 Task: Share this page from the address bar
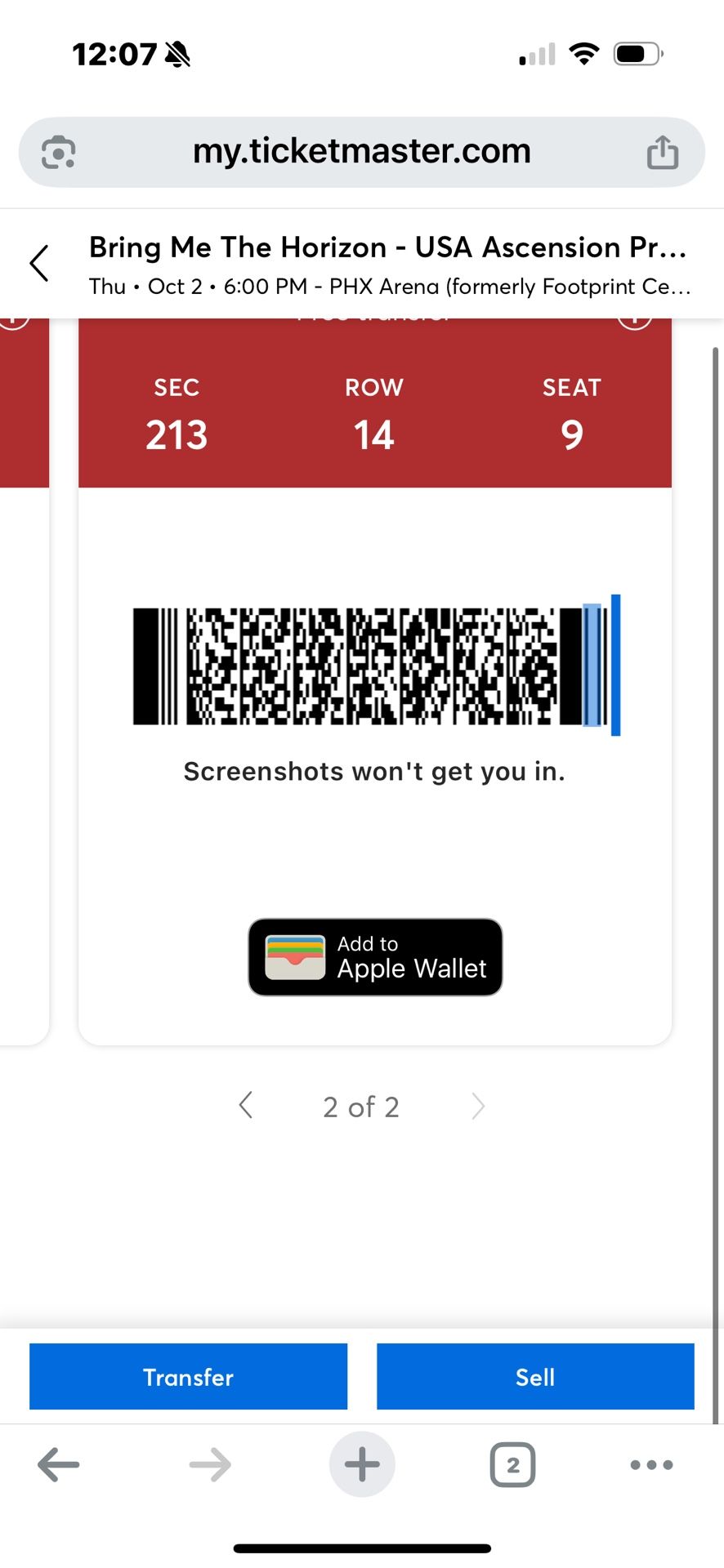(x=663, y=152)
